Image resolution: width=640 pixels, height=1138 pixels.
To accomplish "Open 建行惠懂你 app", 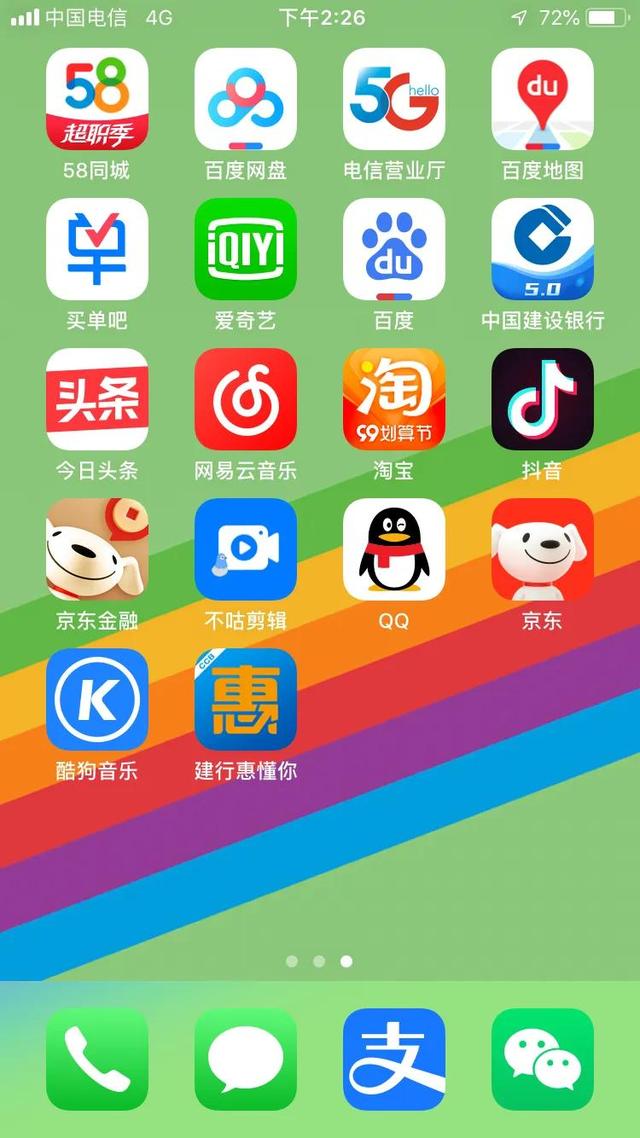I will [x=245, y=700].
